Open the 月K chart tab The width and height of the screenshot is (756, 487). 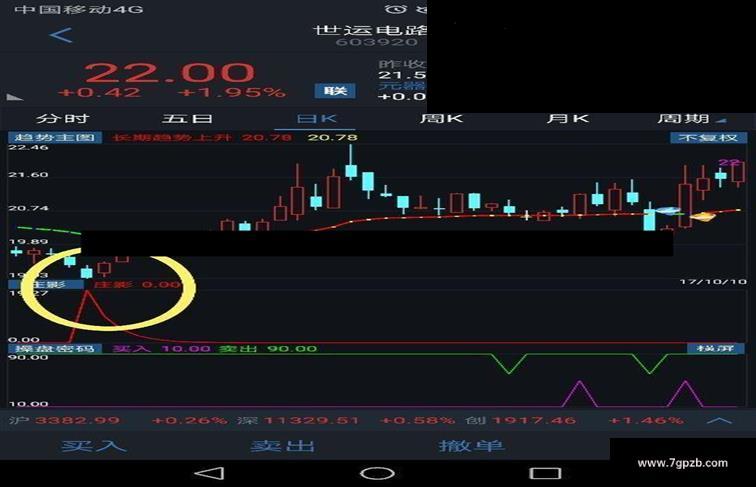coord(567,118)
